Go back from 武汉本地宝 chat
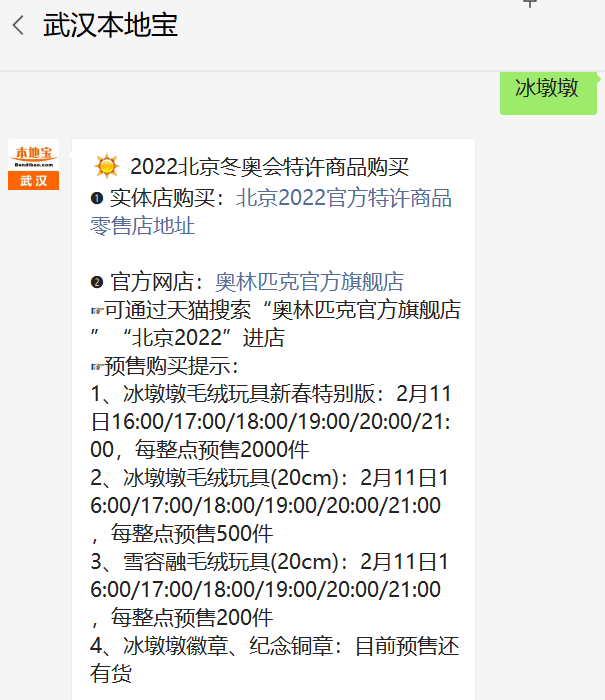The image size is (605, 700). pyautogui.click(x=18, y=26)
